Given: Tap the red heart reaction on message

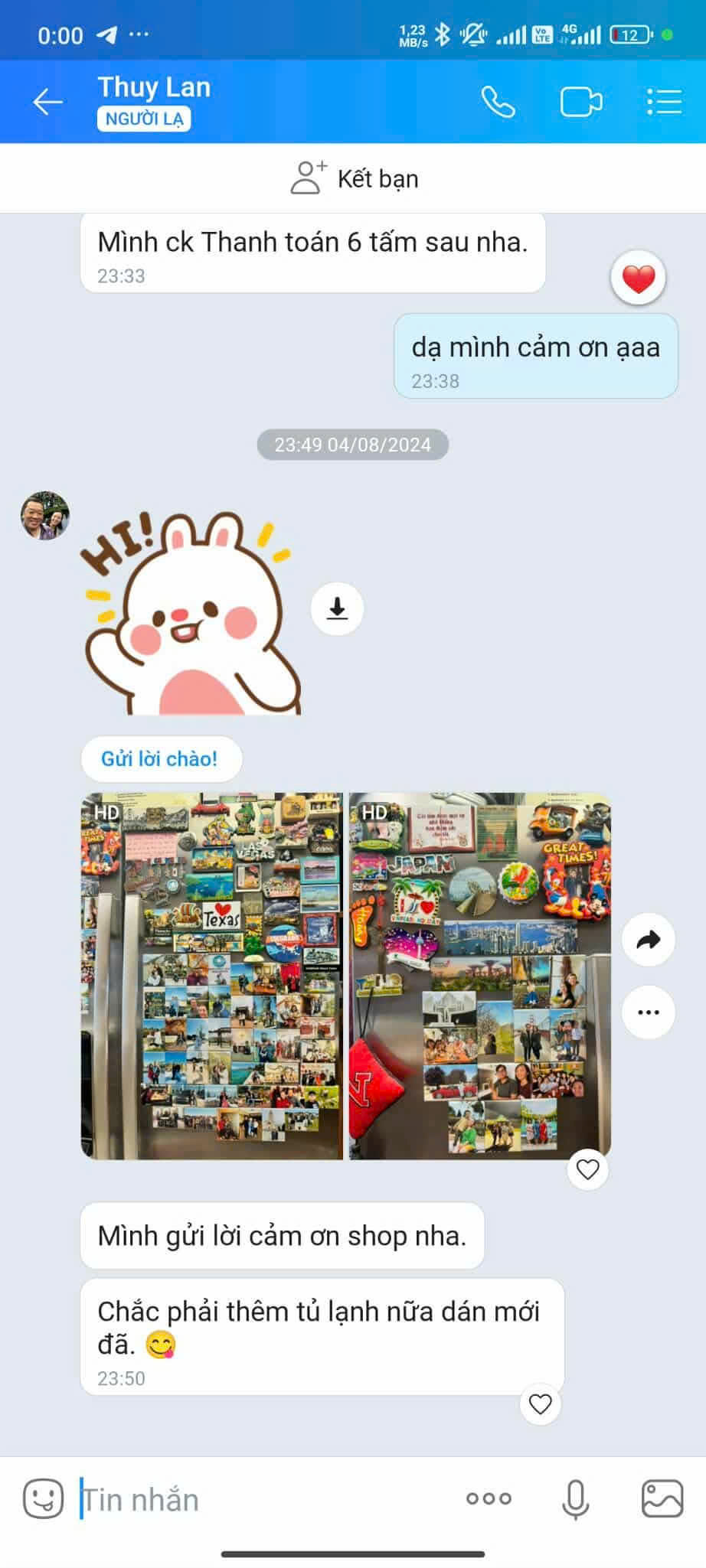Looking at the screenshot, I should pos(638,278).
